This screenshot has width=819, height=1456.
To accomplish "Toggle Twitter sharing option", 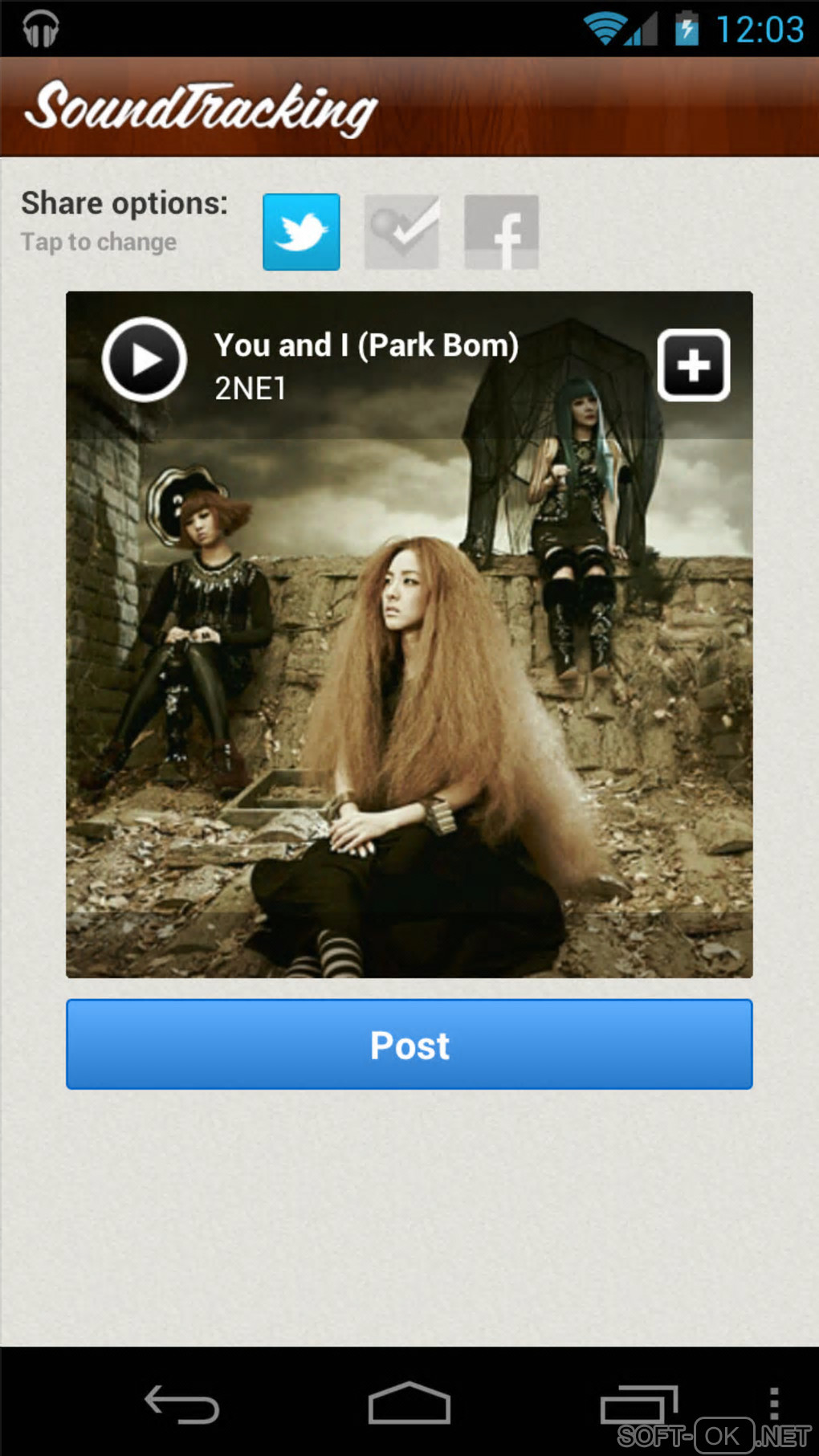I will pyautogui.click(x=301, y=232).
